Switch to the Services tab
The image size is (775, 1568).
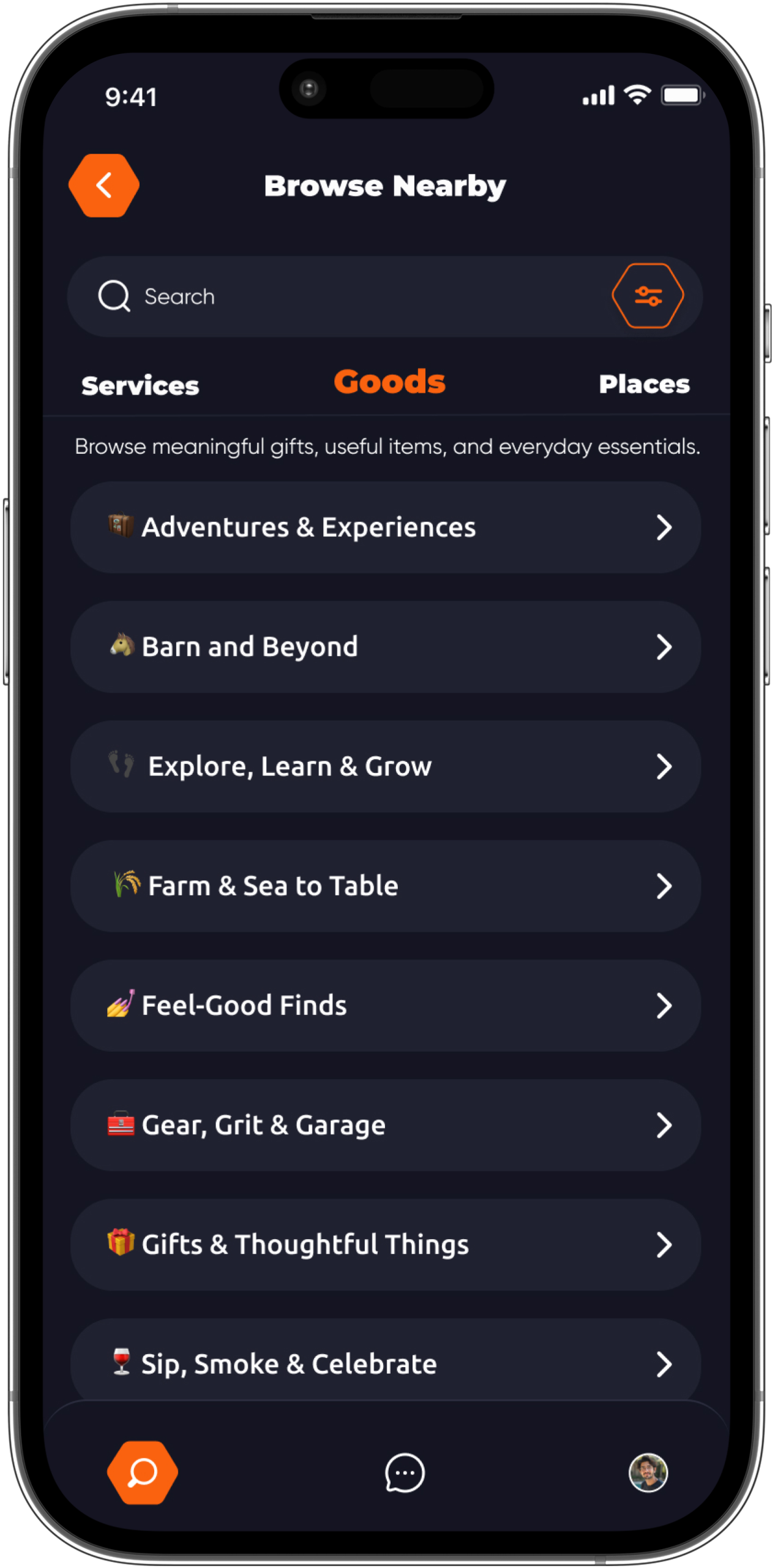pos(140,385)
